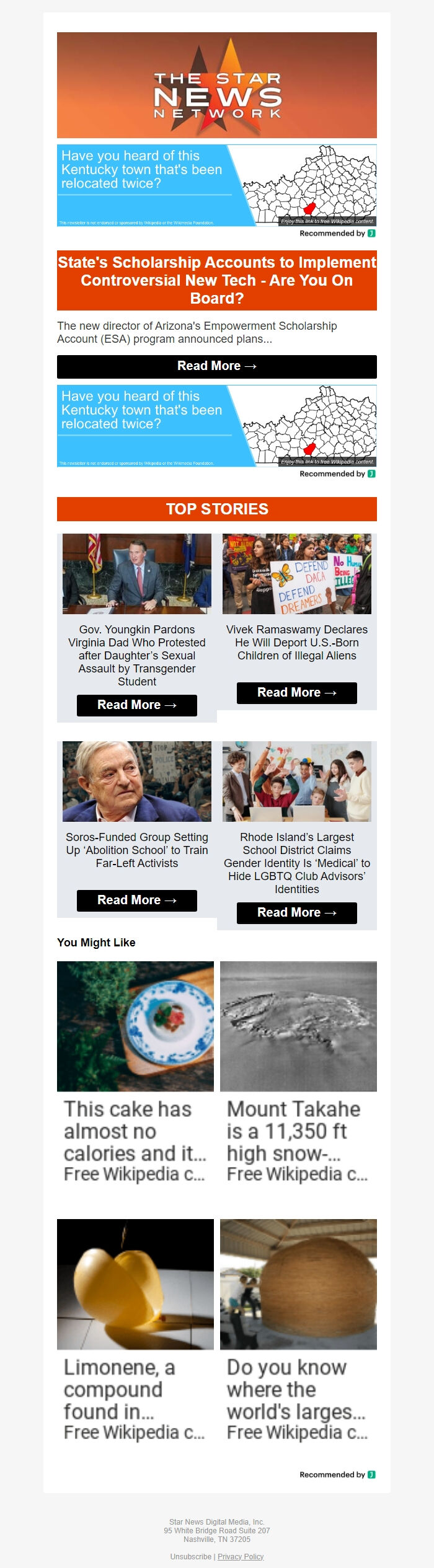Tap the Youngkin at desk photo
434x1568 pixels.
tap(136, 573)
